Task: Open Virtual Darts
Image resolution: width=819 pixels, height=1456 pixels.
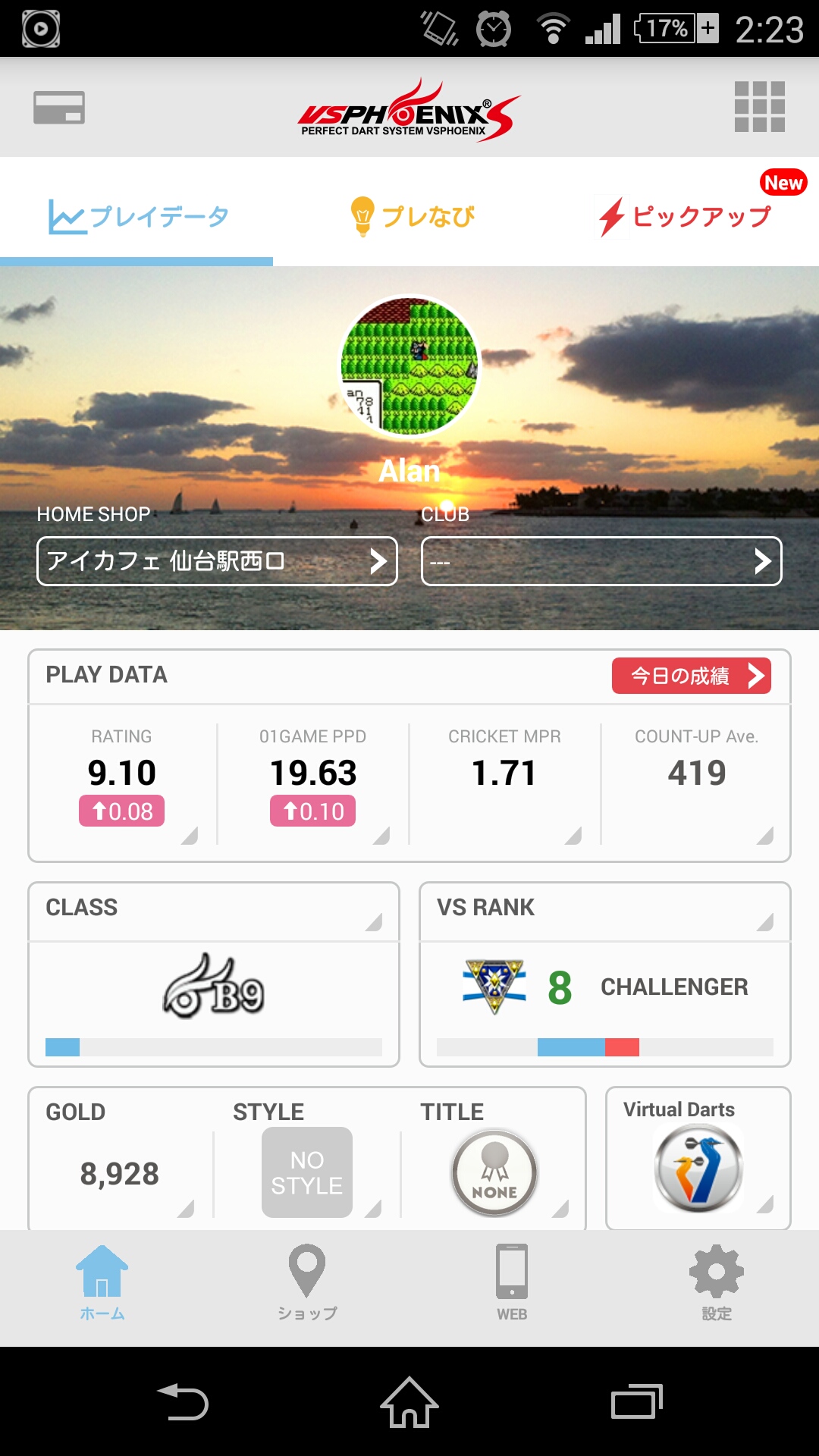Action: (x=698, y=1159)
